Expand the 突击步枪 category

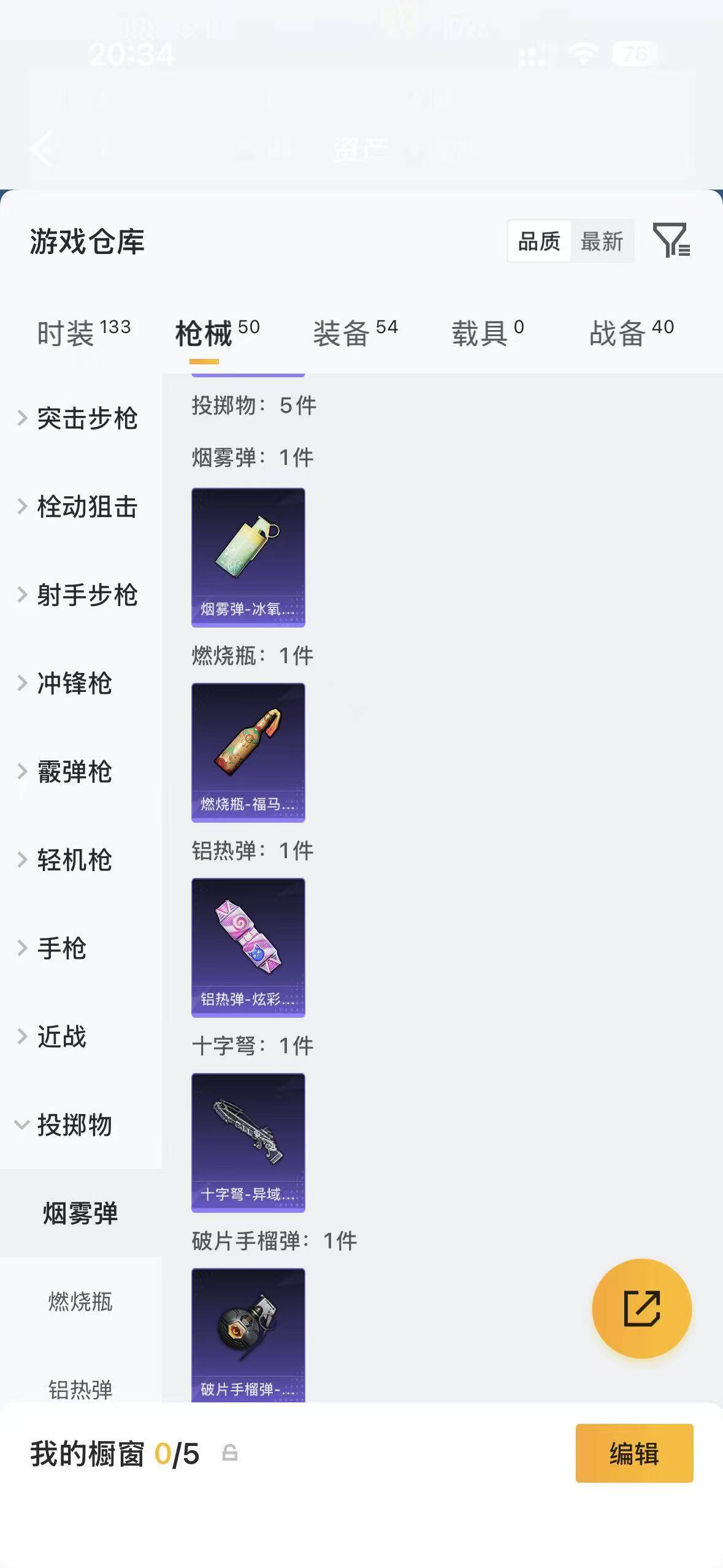86,419
